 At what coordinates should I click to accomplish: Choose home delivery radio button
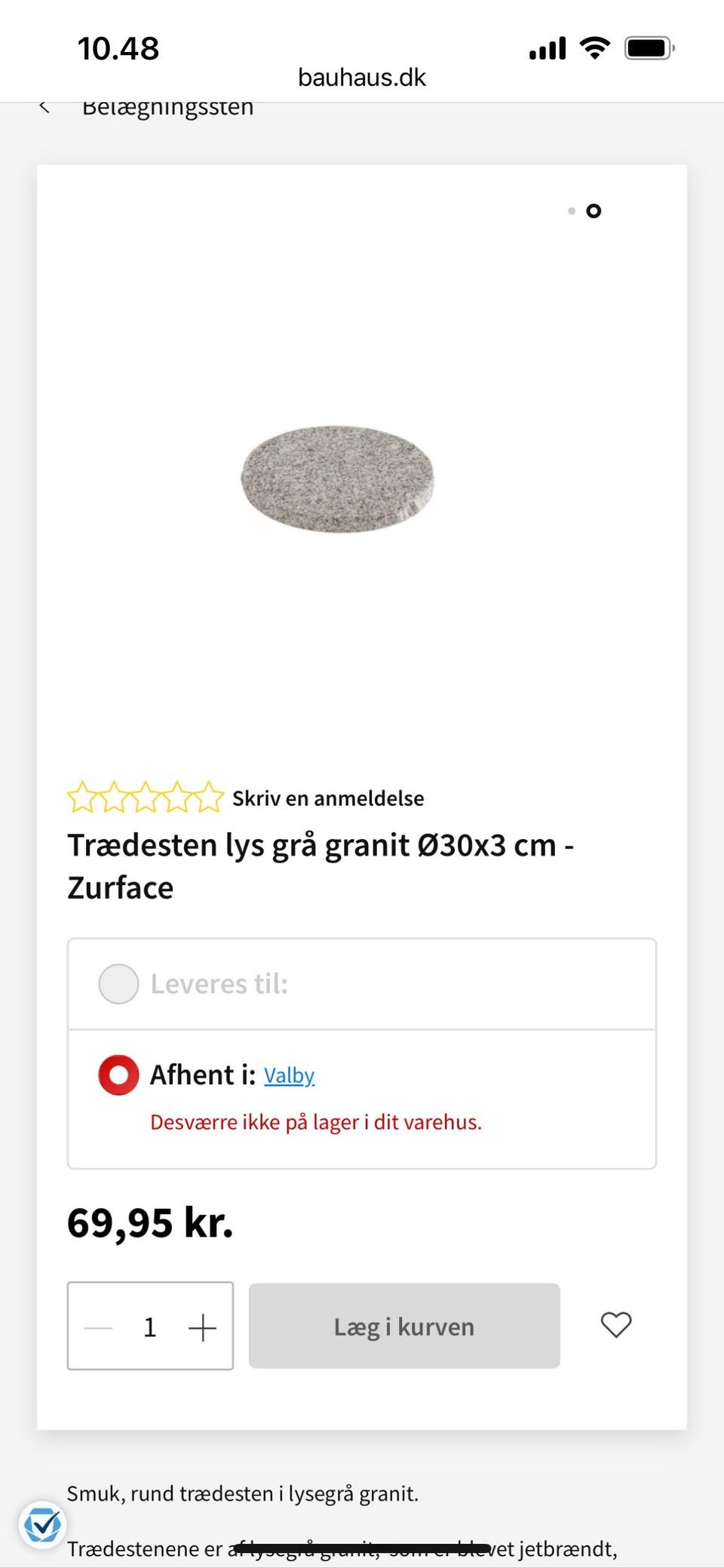pyautogui.click(x=118, y=984)
